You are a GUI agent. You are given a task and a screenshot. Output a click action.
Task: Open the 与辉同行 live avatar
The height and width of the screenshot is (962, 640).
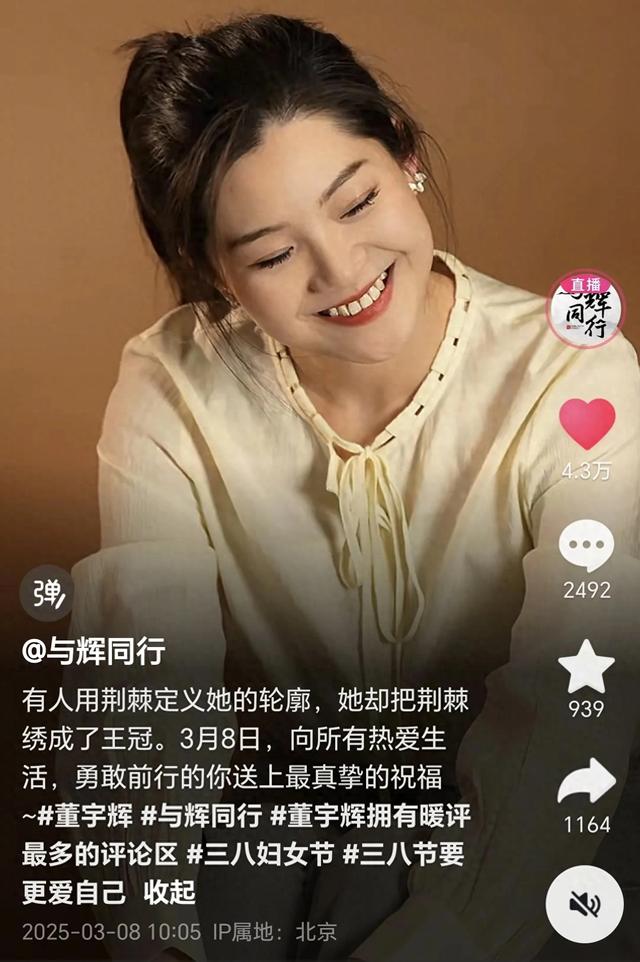pos(586,310)
